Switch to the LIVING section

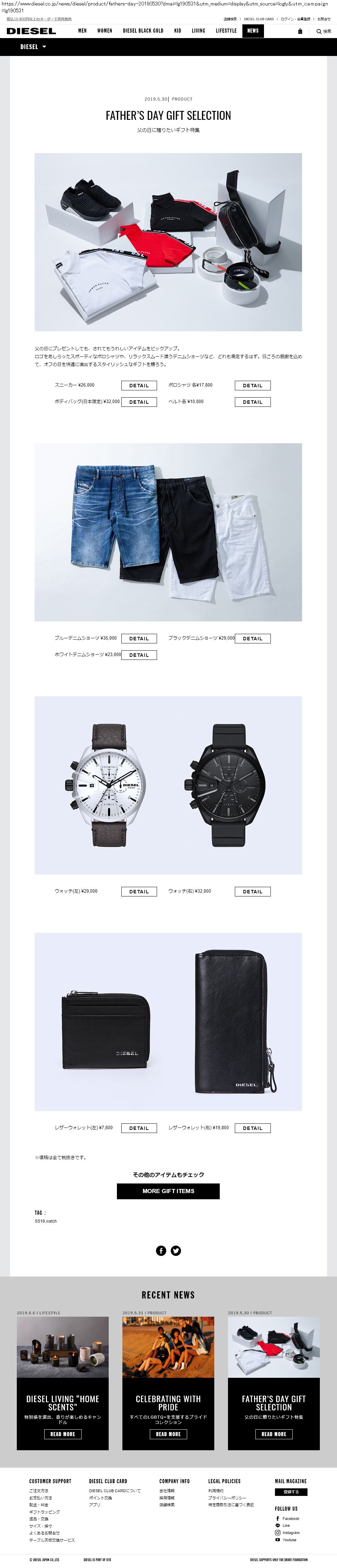[198, 31]
